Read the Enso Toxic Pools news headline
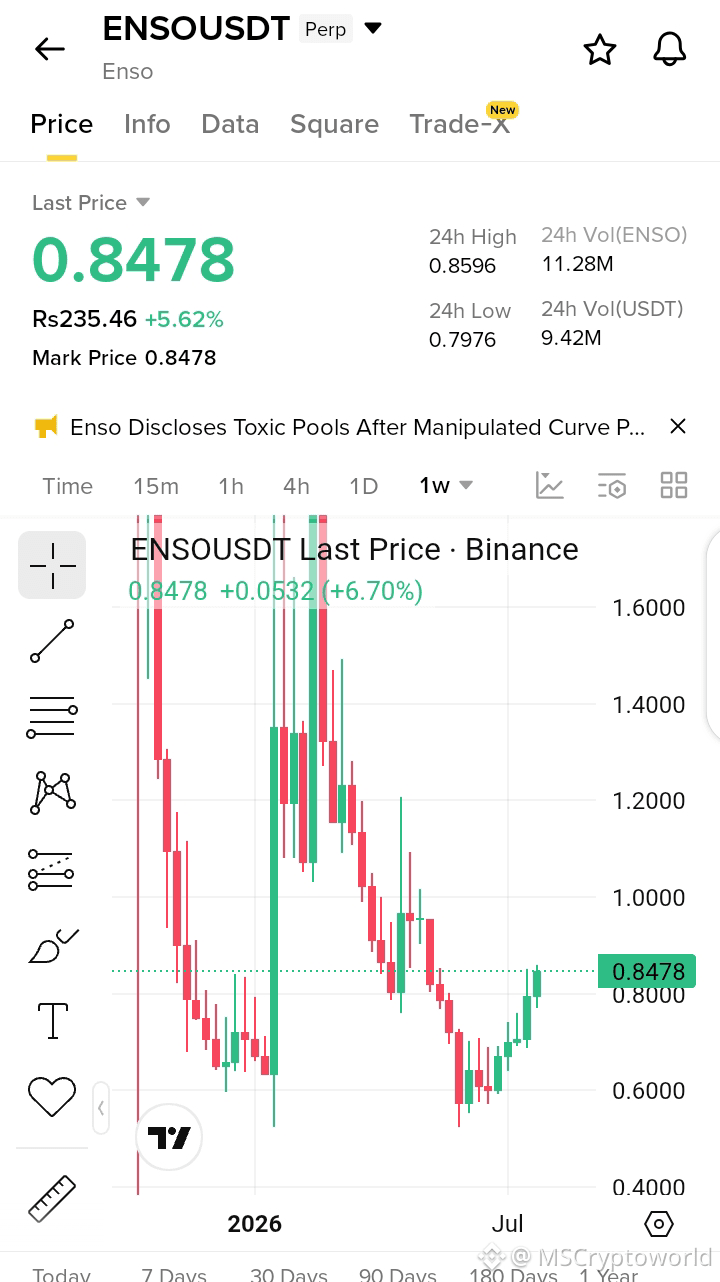The height and width of the screenshot is (1282, 720). pos(357,427)
